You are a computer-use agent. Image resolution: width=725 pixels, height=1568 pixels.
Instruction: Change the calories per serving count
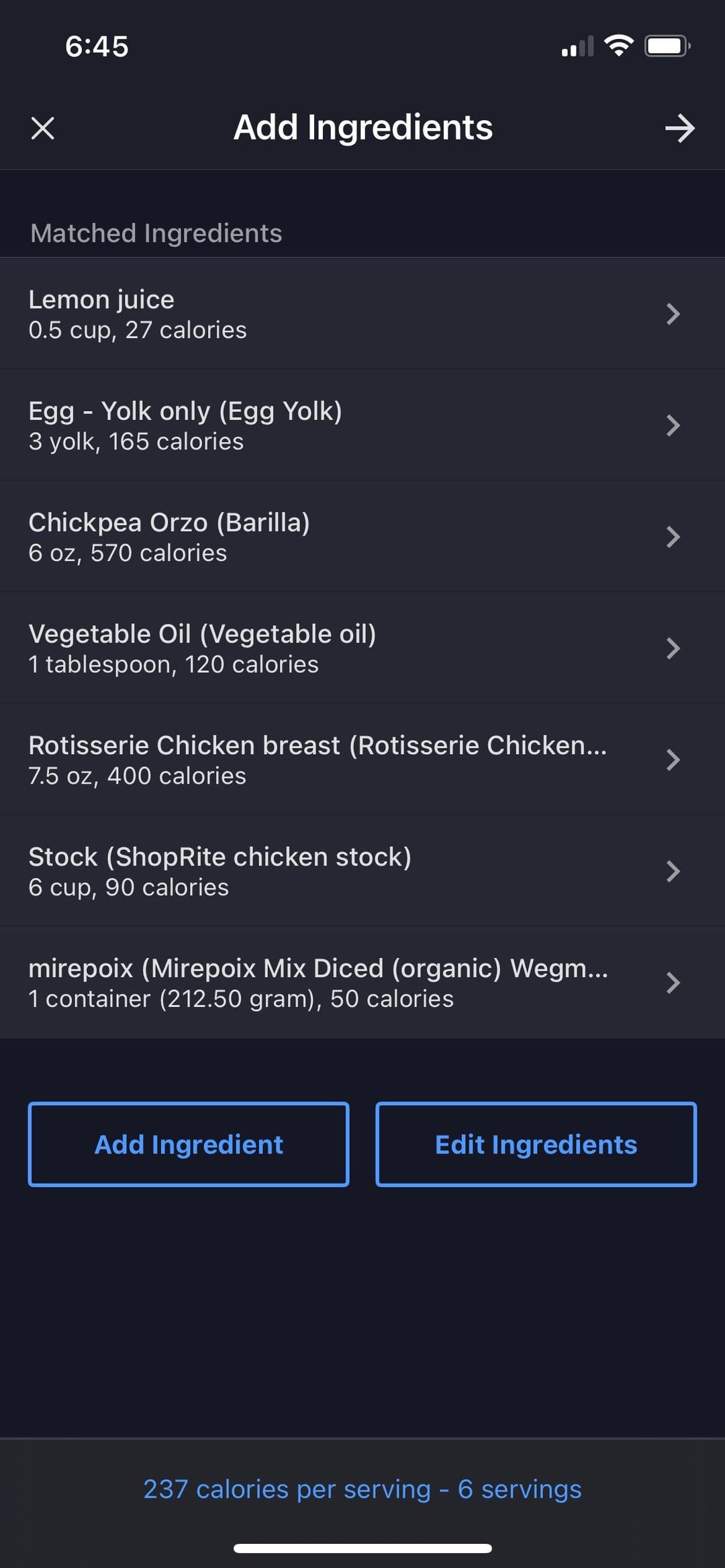tap(362, 1489)
